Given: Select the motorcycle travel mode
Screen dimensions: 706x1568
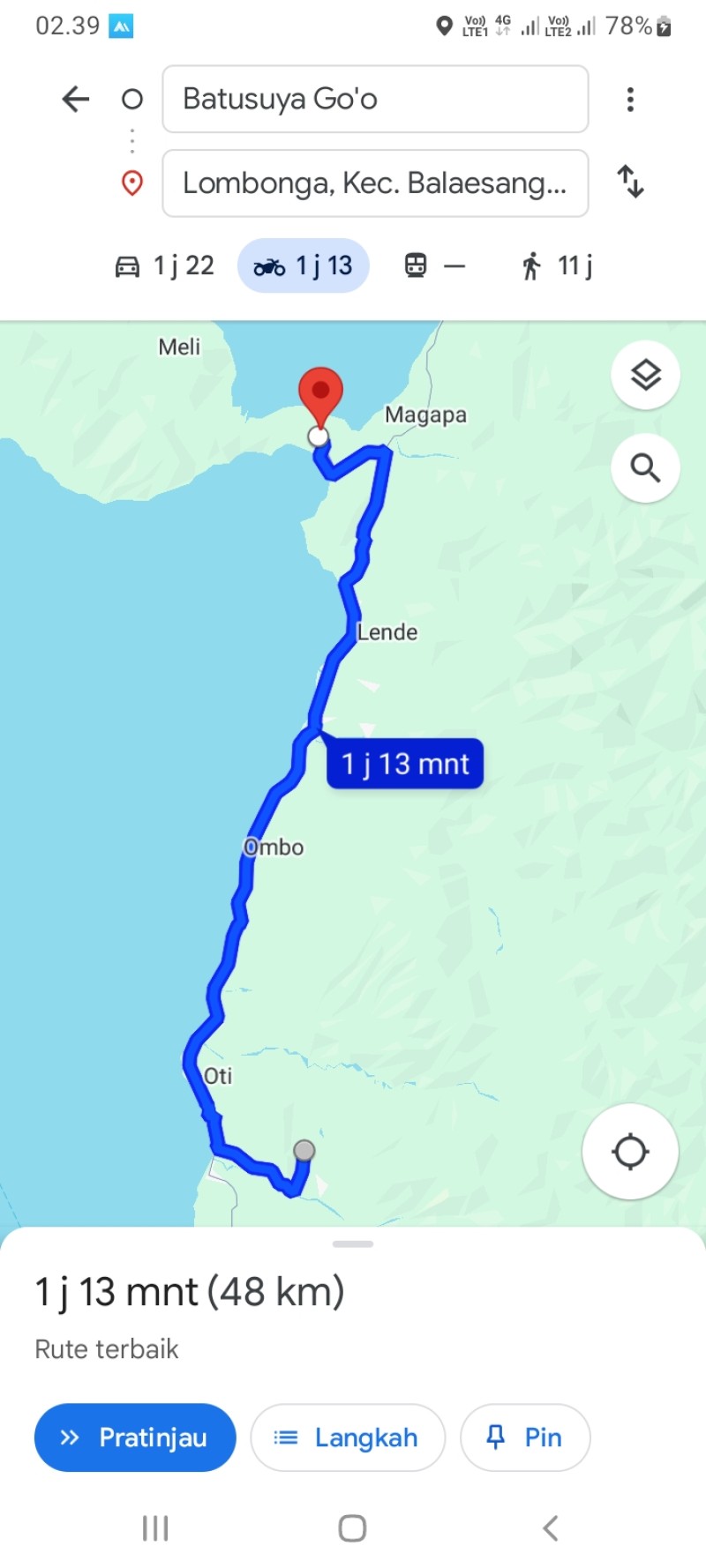Looking at the screenshot, I should click(x=303, y=265).
